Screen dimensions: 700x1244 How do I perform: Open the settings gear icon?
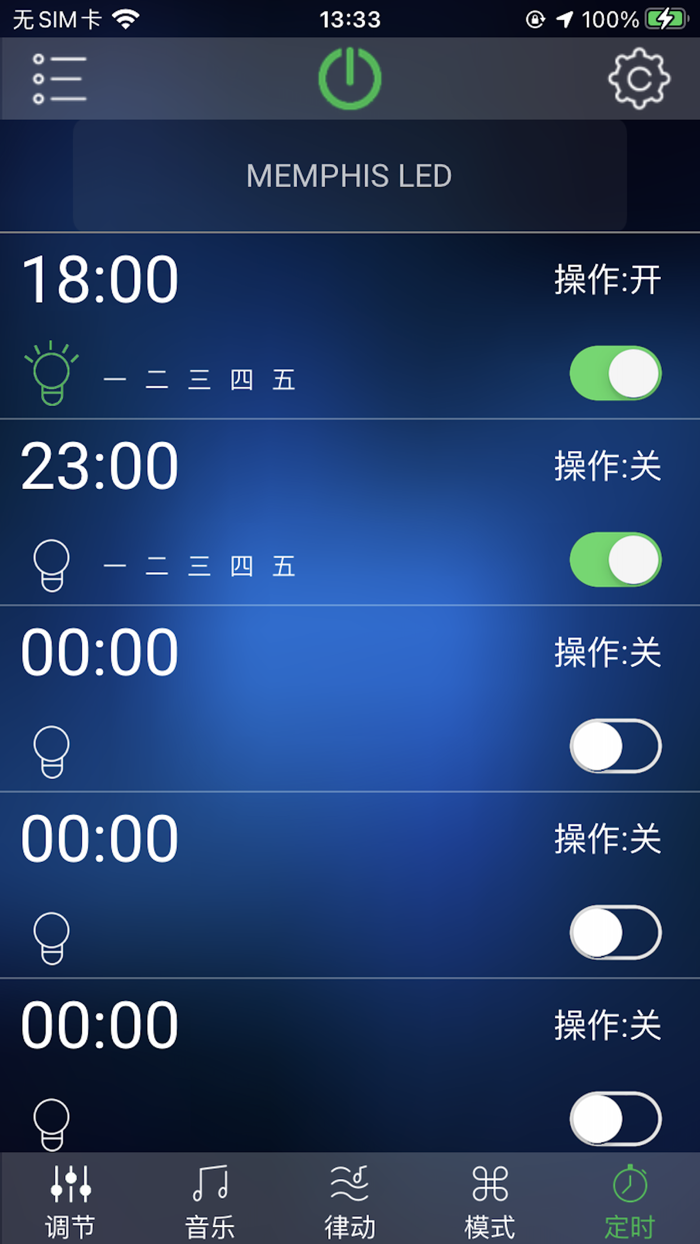coord(639,78)
